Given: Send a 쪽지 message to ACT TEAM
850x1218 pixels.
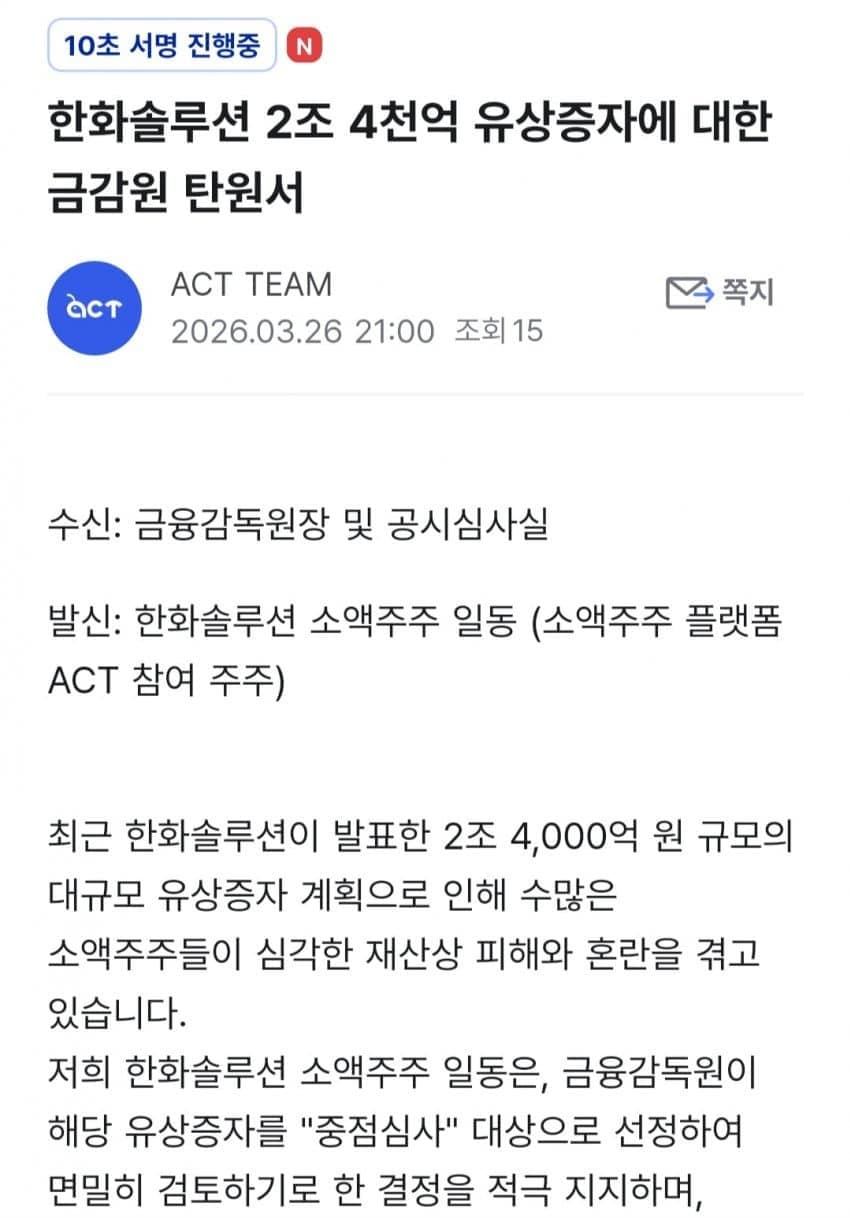Looking at the screenshot, I should click(719, 292).
